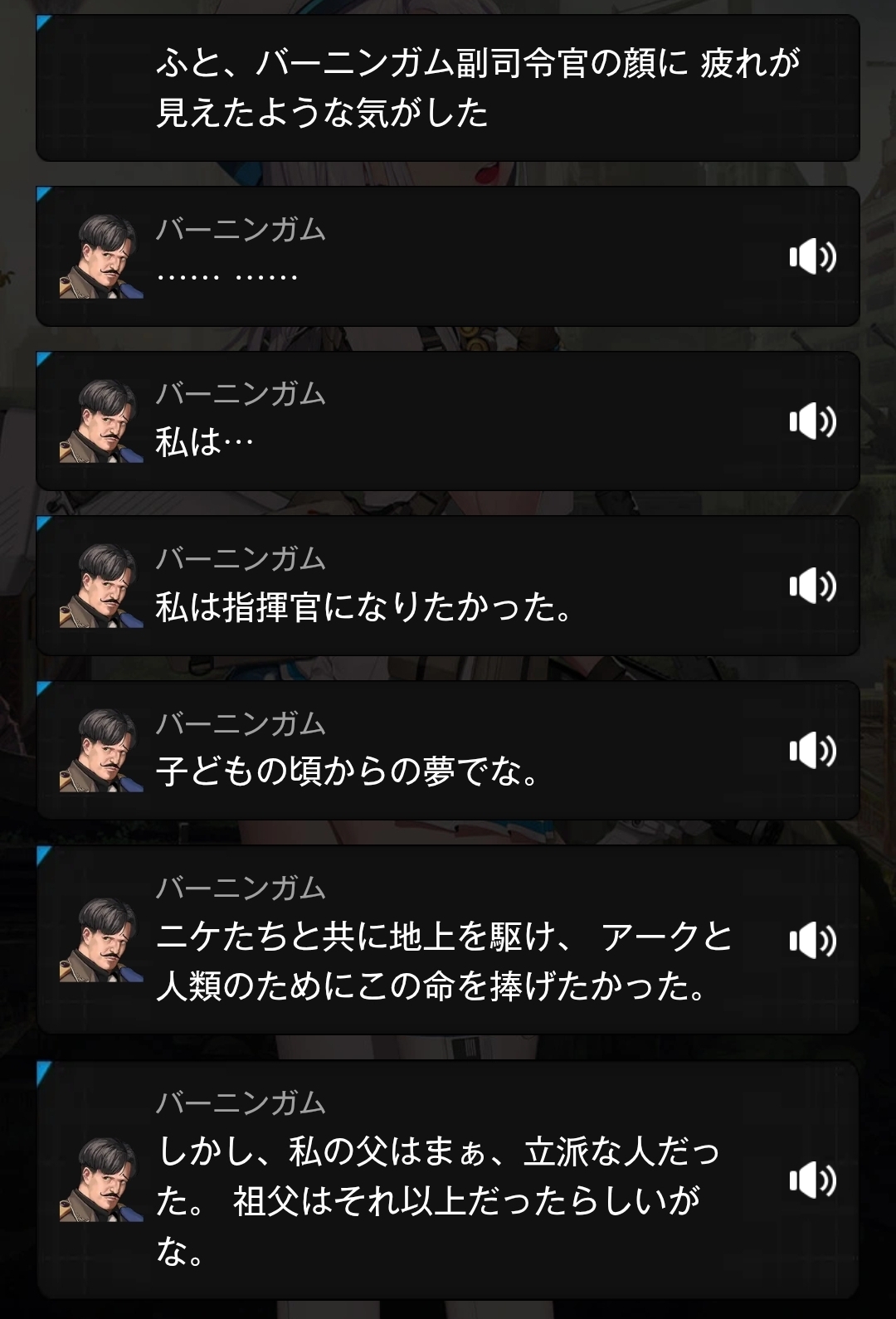This screenshot has width=896, height=1319.
Task: Play voice for 'しかし、私の父はまぁ' line
Action: (x=812, y=1180)
